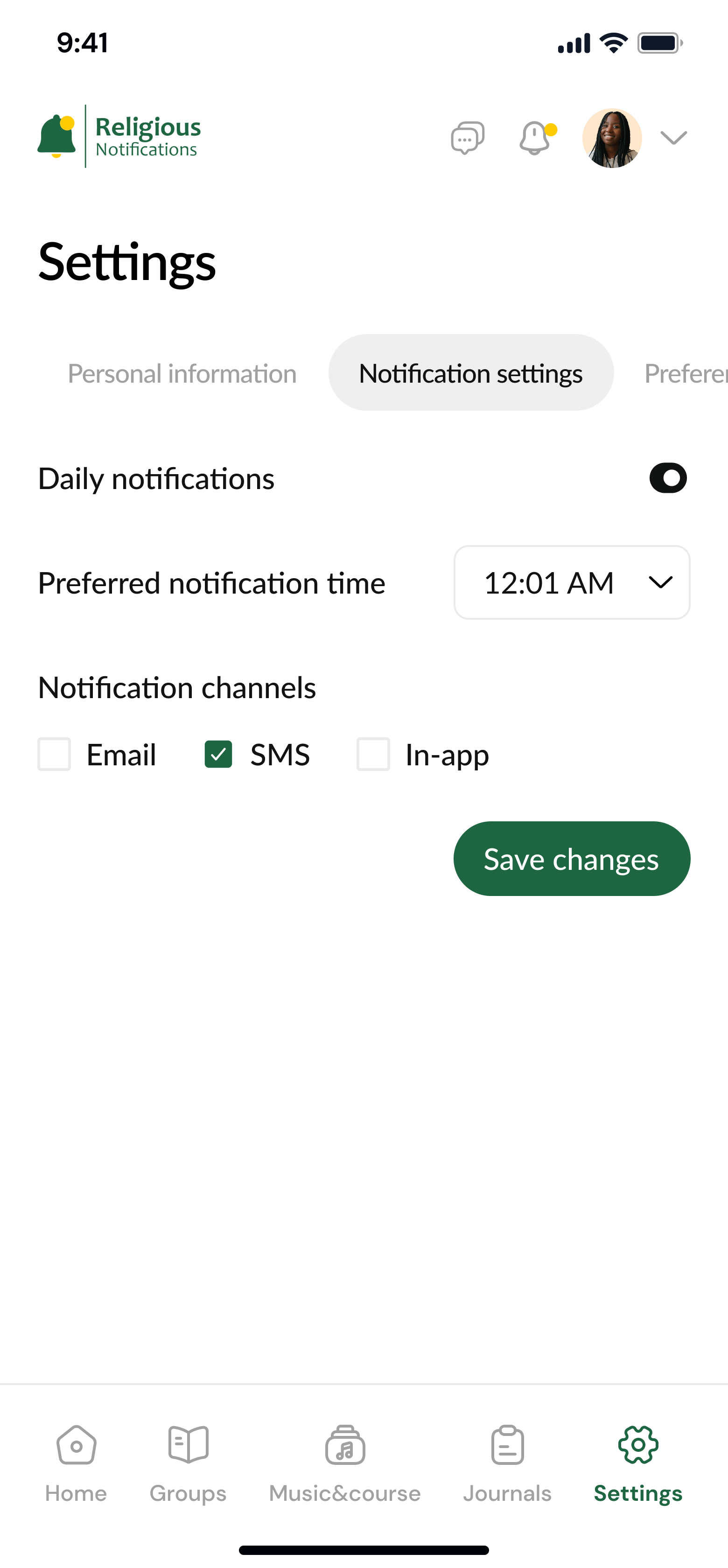This screenshot has height=1568, width=728.
Task: Tap Save changes button
Action: (x=572, y=859)
